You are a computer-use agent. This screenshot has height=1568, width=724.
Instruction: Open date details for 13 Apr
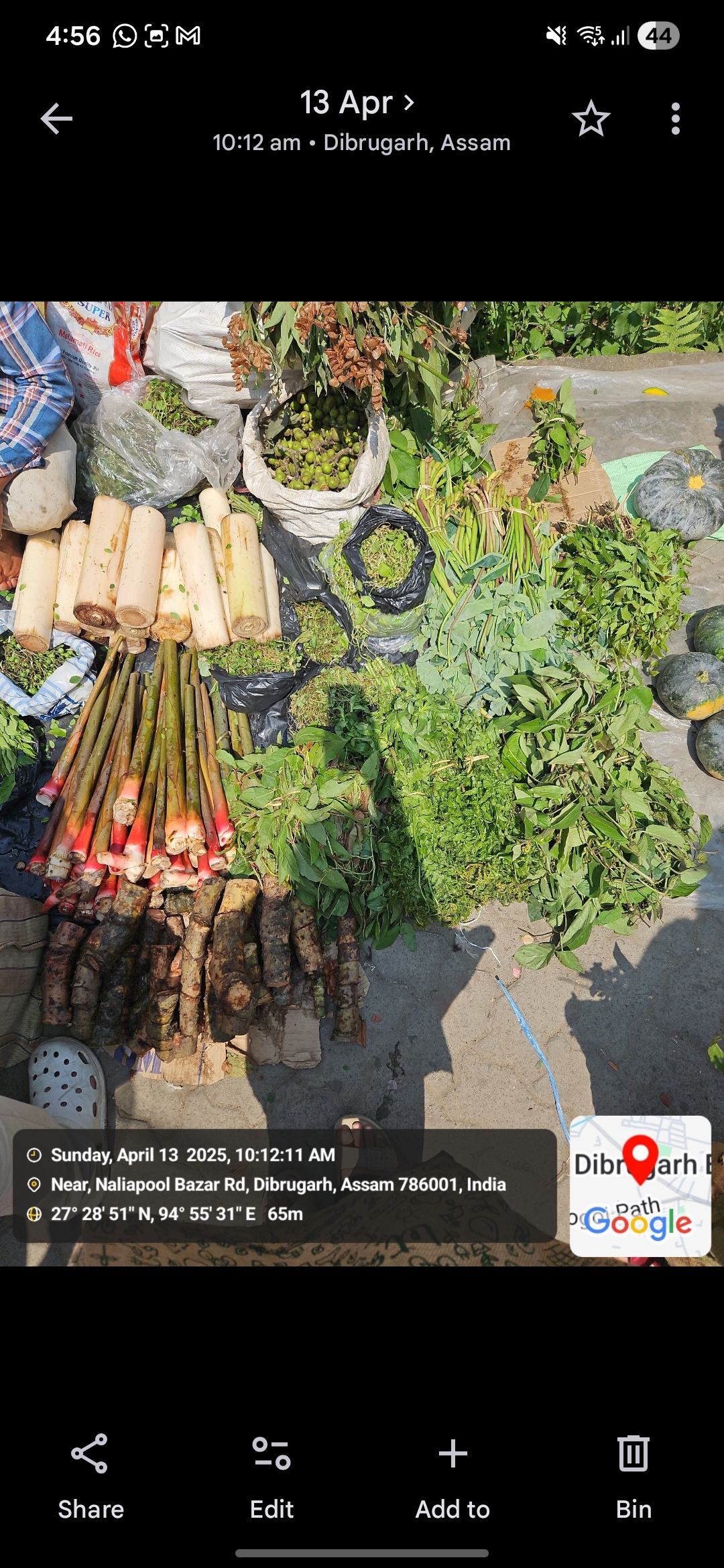coord(357,103)
